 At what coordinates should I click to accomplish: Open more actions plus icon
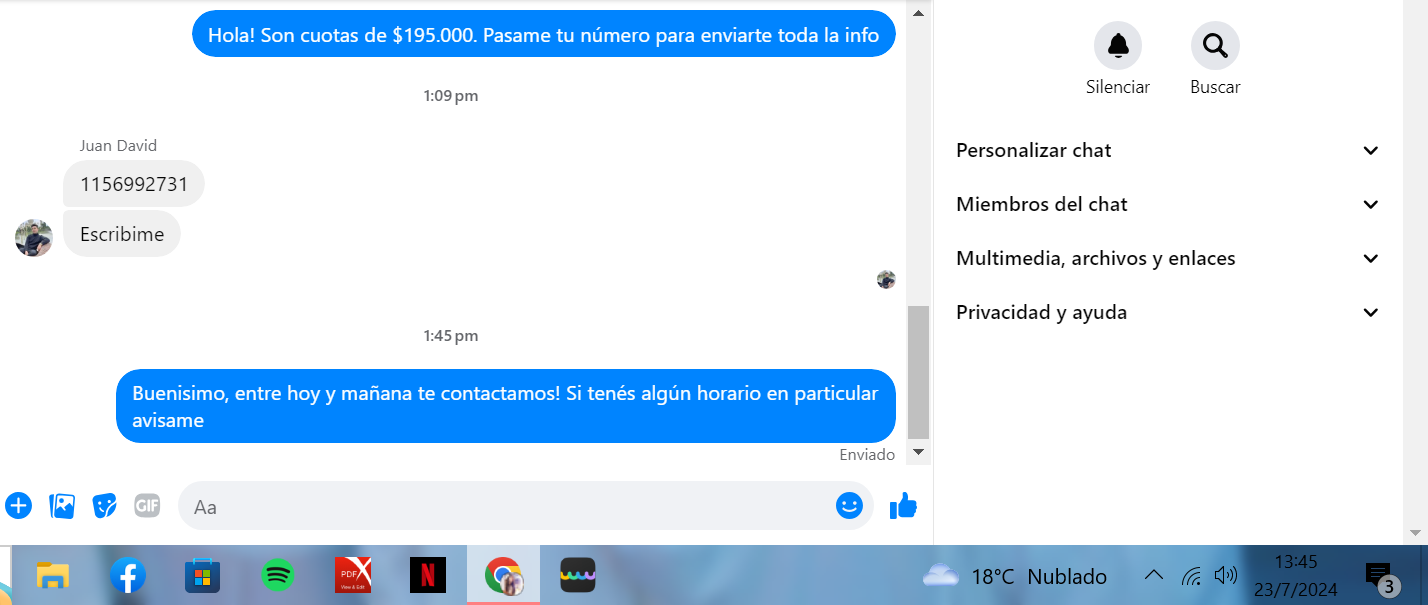coord(18,506)
